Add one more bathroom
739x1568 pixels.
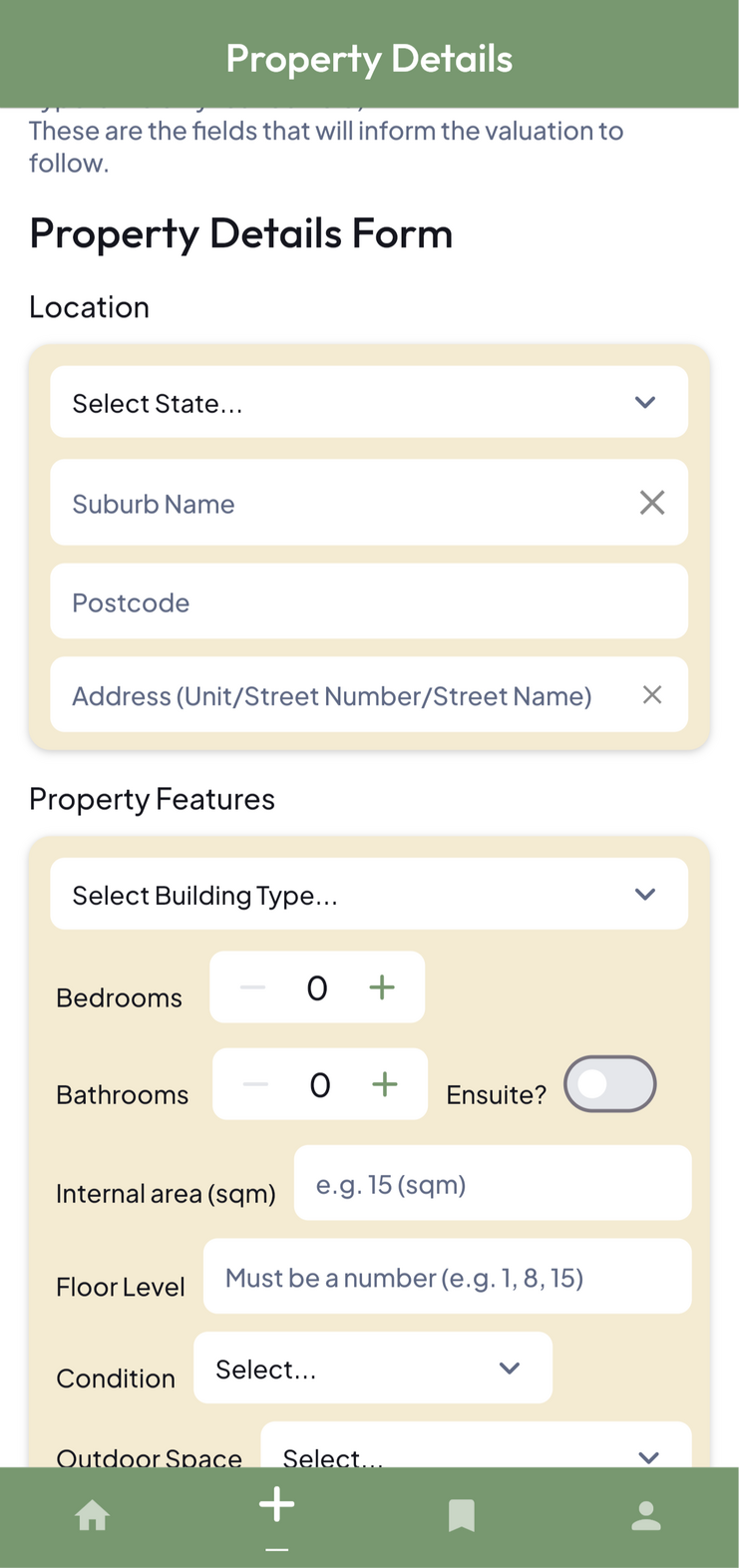tap(385, 1084)
